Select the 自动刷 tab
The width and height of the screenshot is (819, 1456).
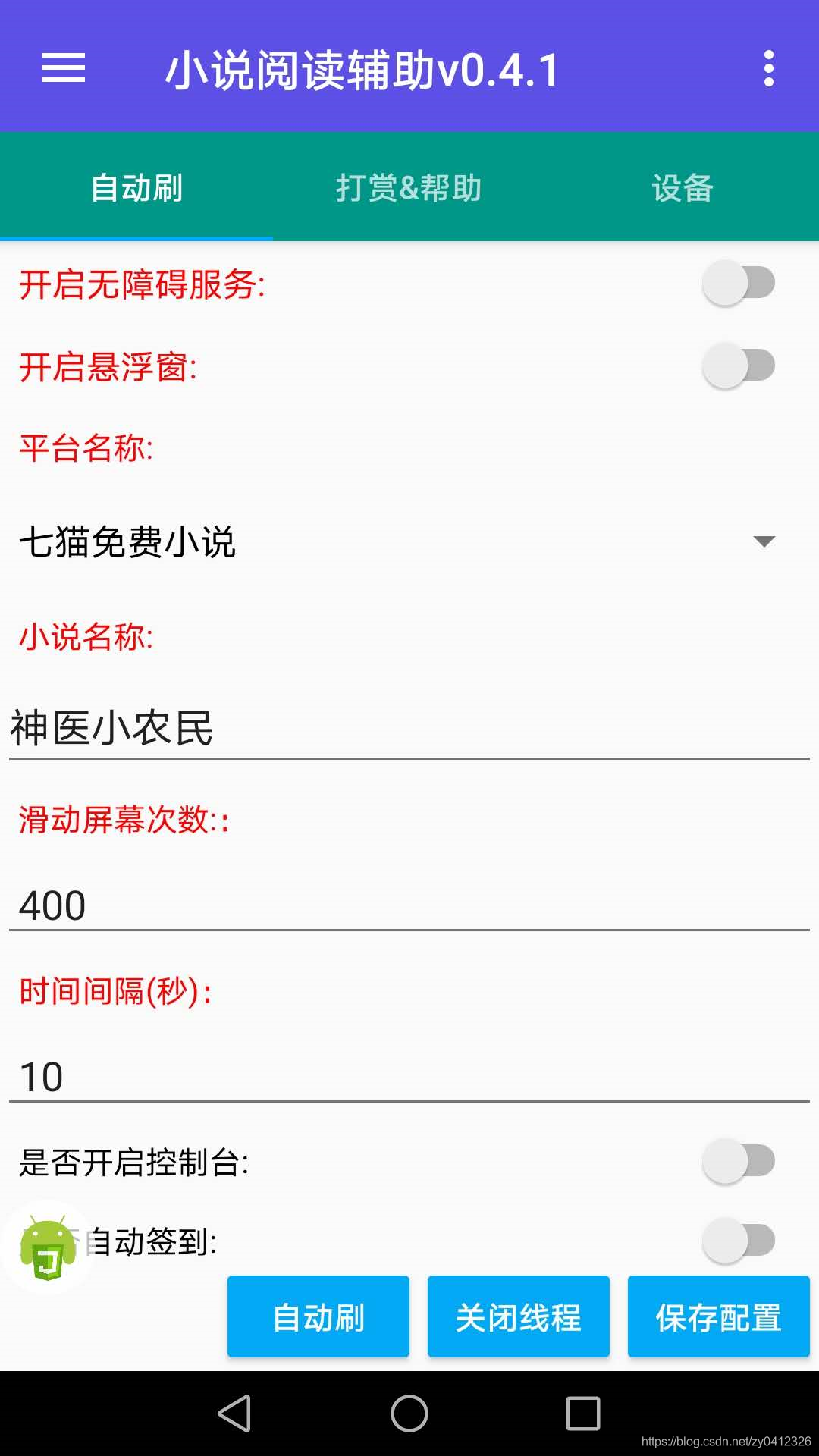(x=136, y=187)
